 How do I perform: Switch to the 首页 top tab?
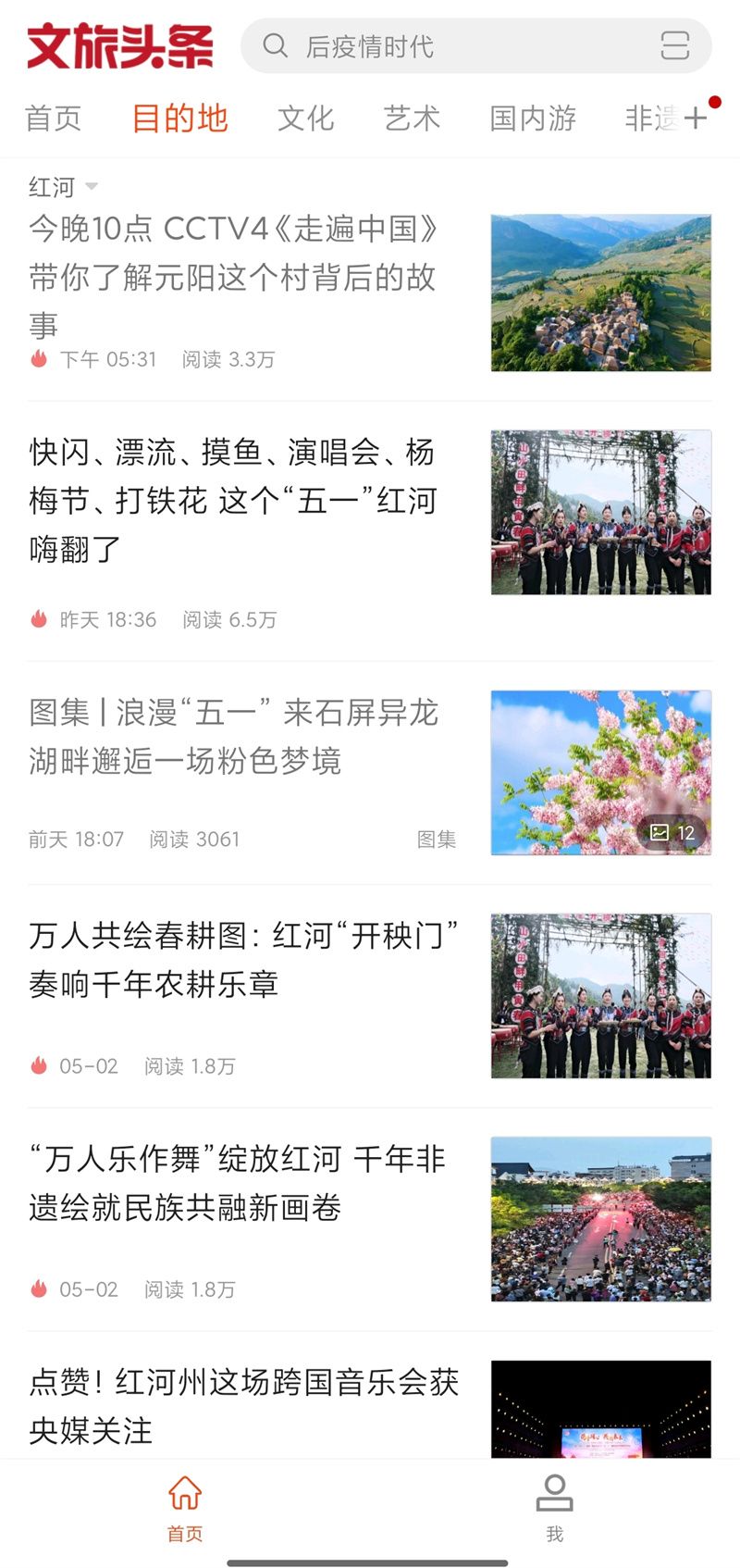tap(53, 118)
